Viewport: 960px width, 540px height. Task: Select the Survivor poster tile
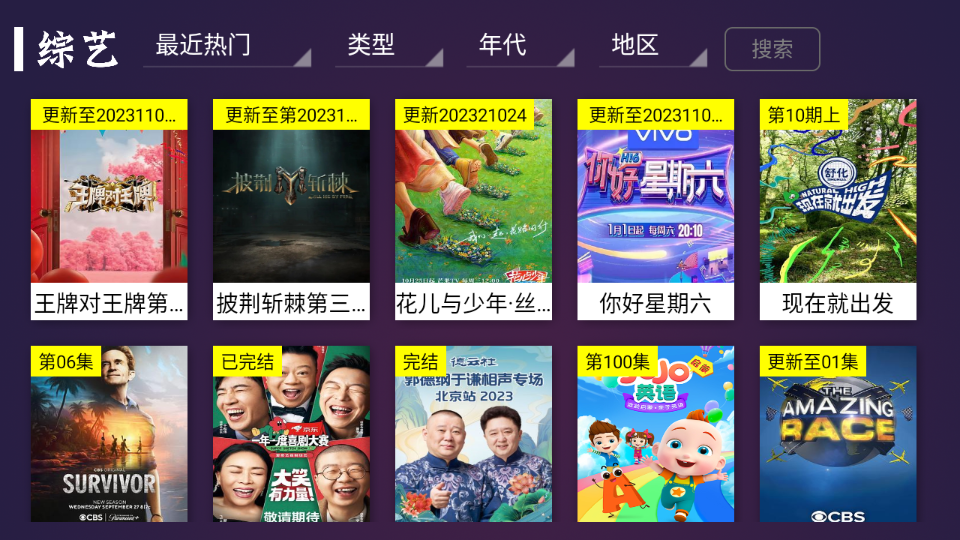point(109,433)
